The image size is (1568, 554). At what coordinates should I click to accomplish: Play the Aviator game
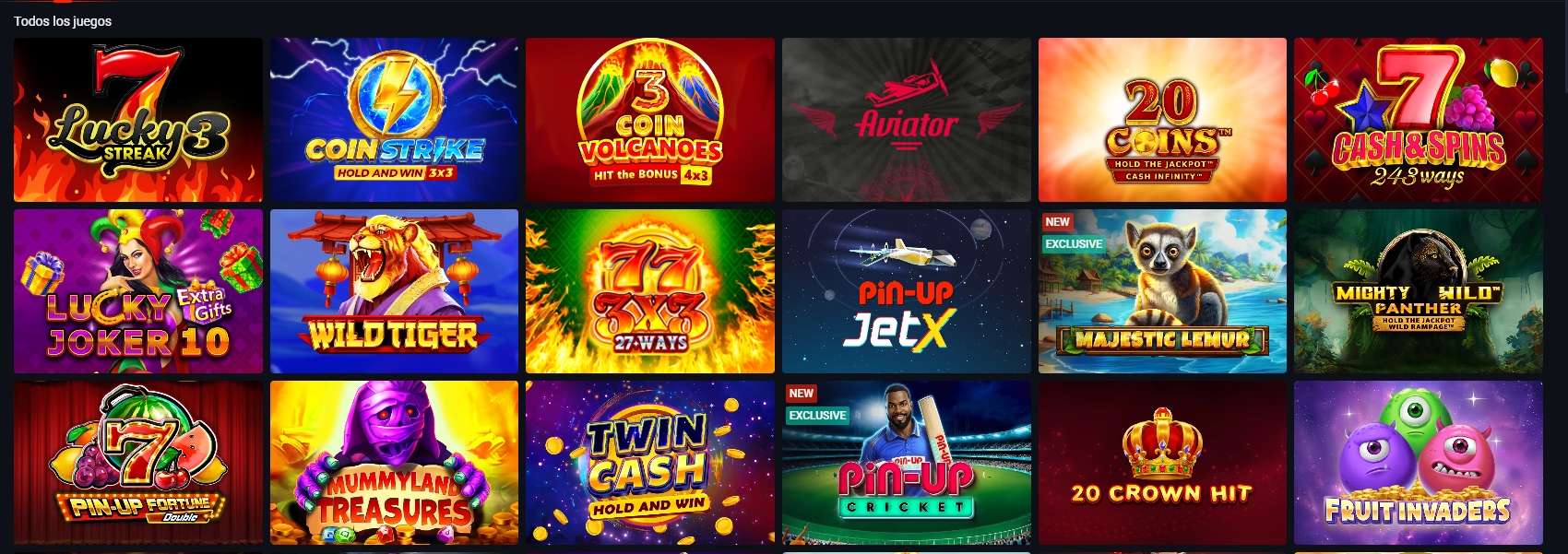point(906,120)
